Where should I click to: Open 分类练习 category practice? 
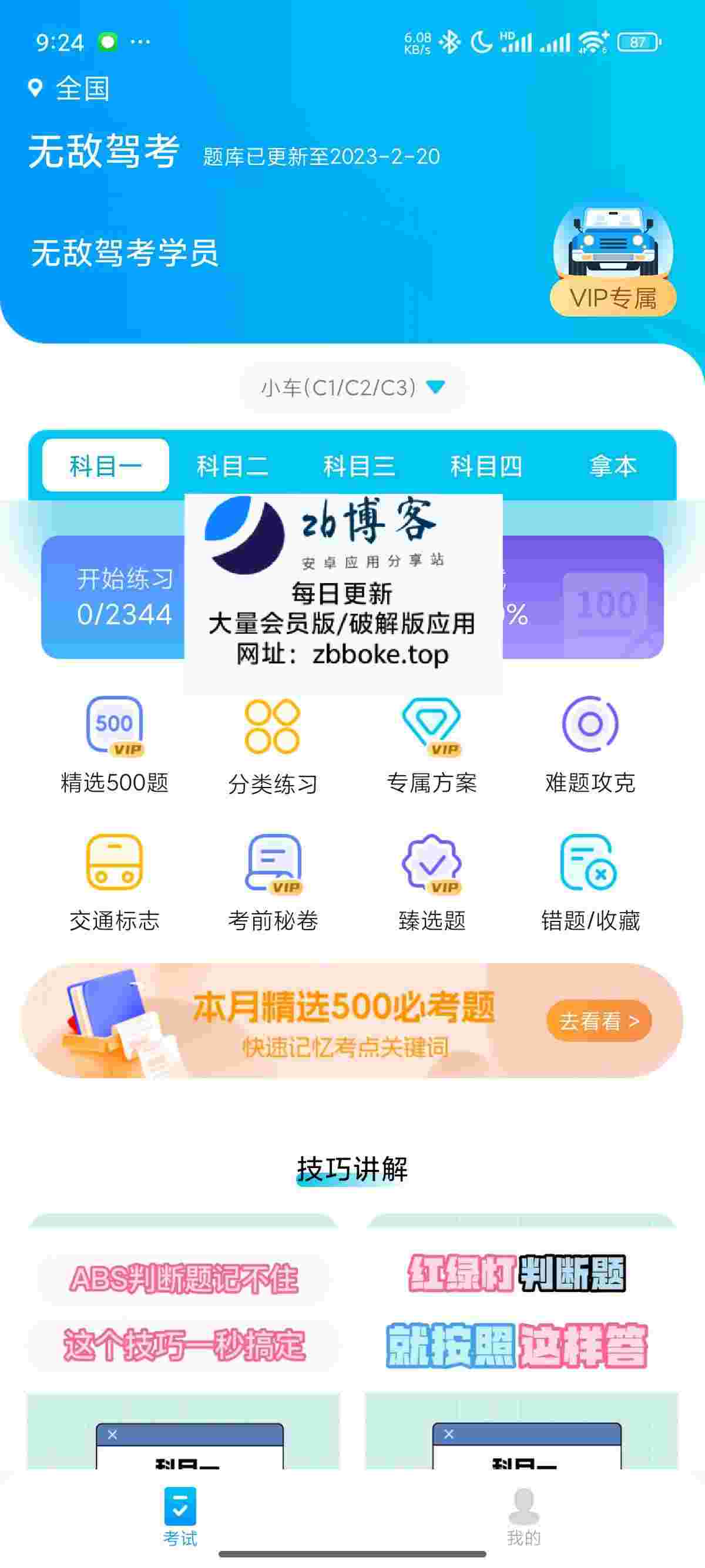pyautogui.click(x=273, y=745)
